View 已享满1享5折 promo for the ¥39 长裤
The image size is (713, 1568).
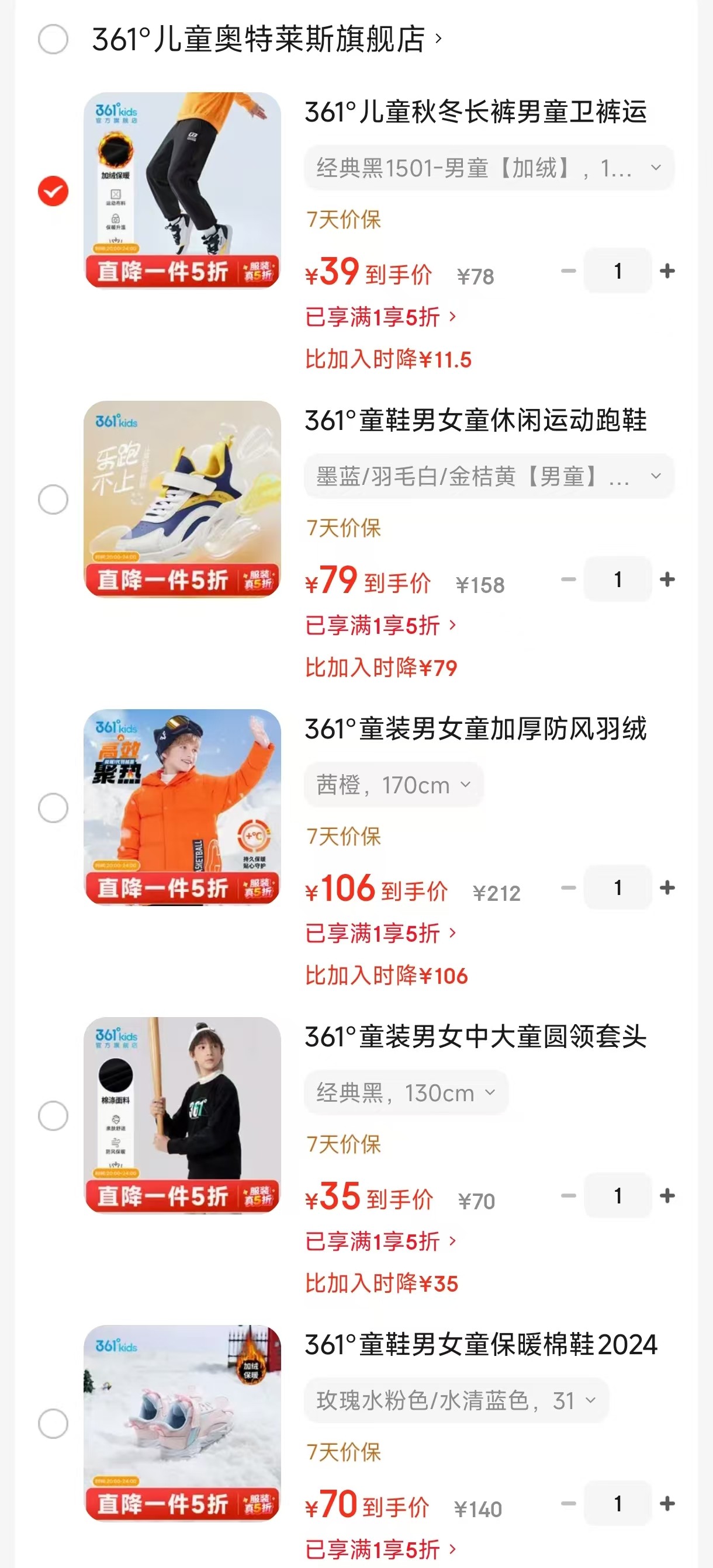380,317
